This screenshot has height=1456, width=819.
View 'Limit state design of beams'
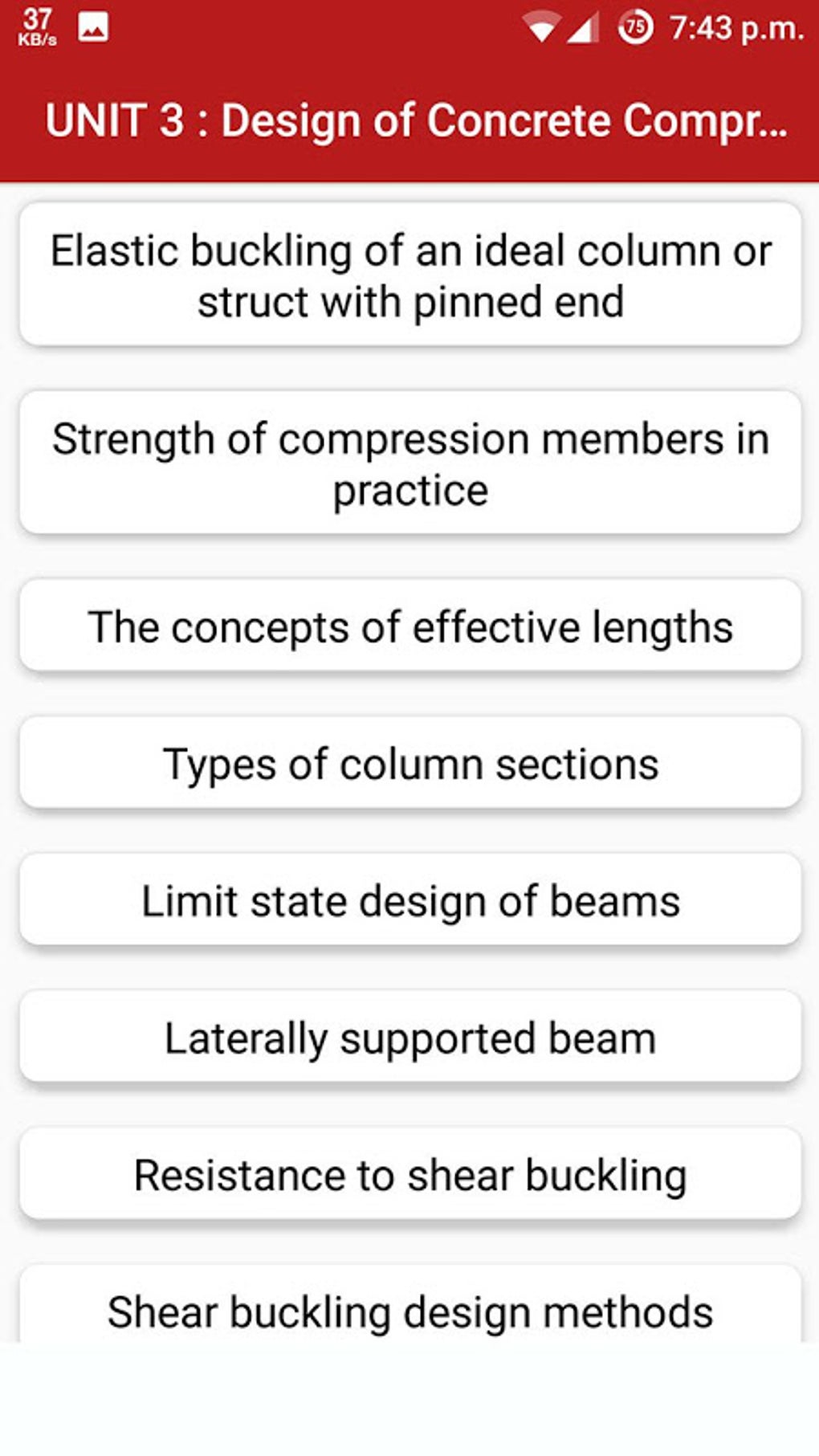click(409, 899)
